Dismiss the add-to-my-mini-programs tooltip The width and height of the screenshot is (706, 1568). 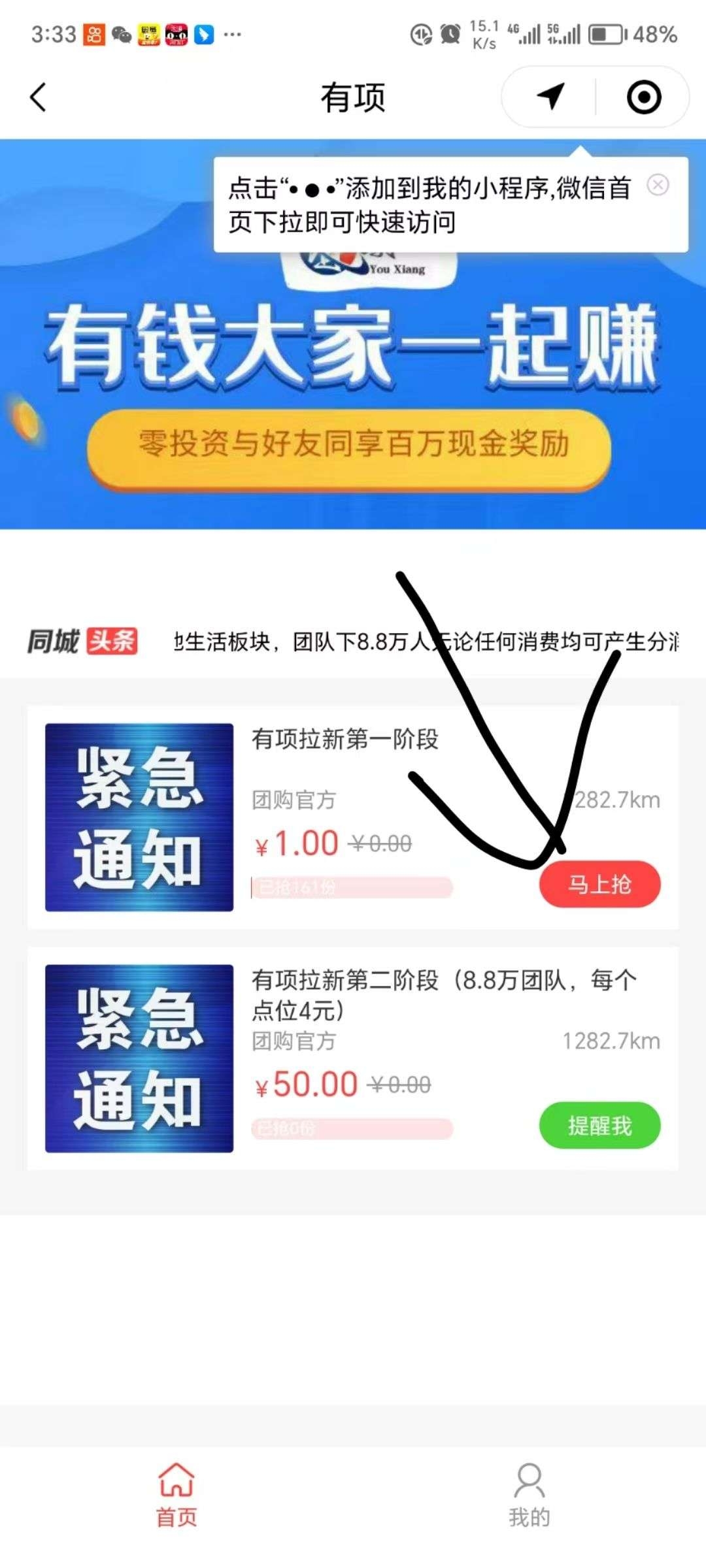coord(658,186)
